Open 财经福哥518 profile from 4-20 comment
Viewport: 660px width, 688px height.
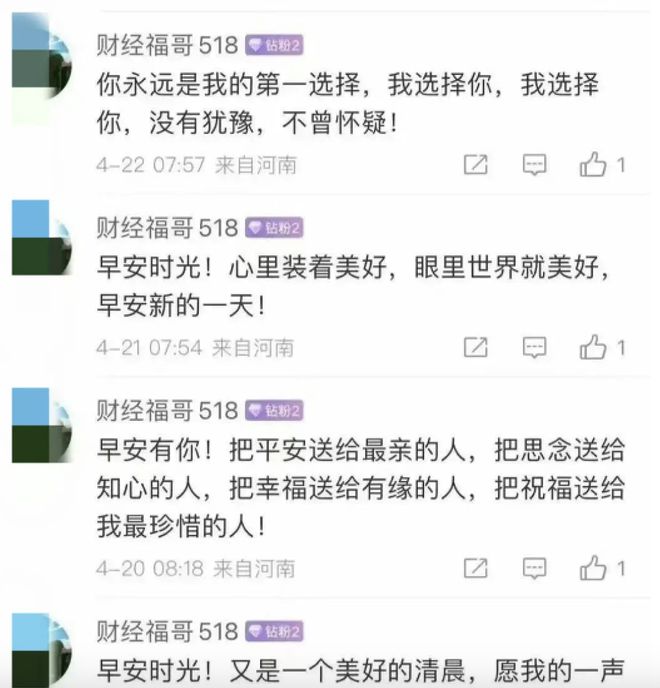[x=167, y=410]
